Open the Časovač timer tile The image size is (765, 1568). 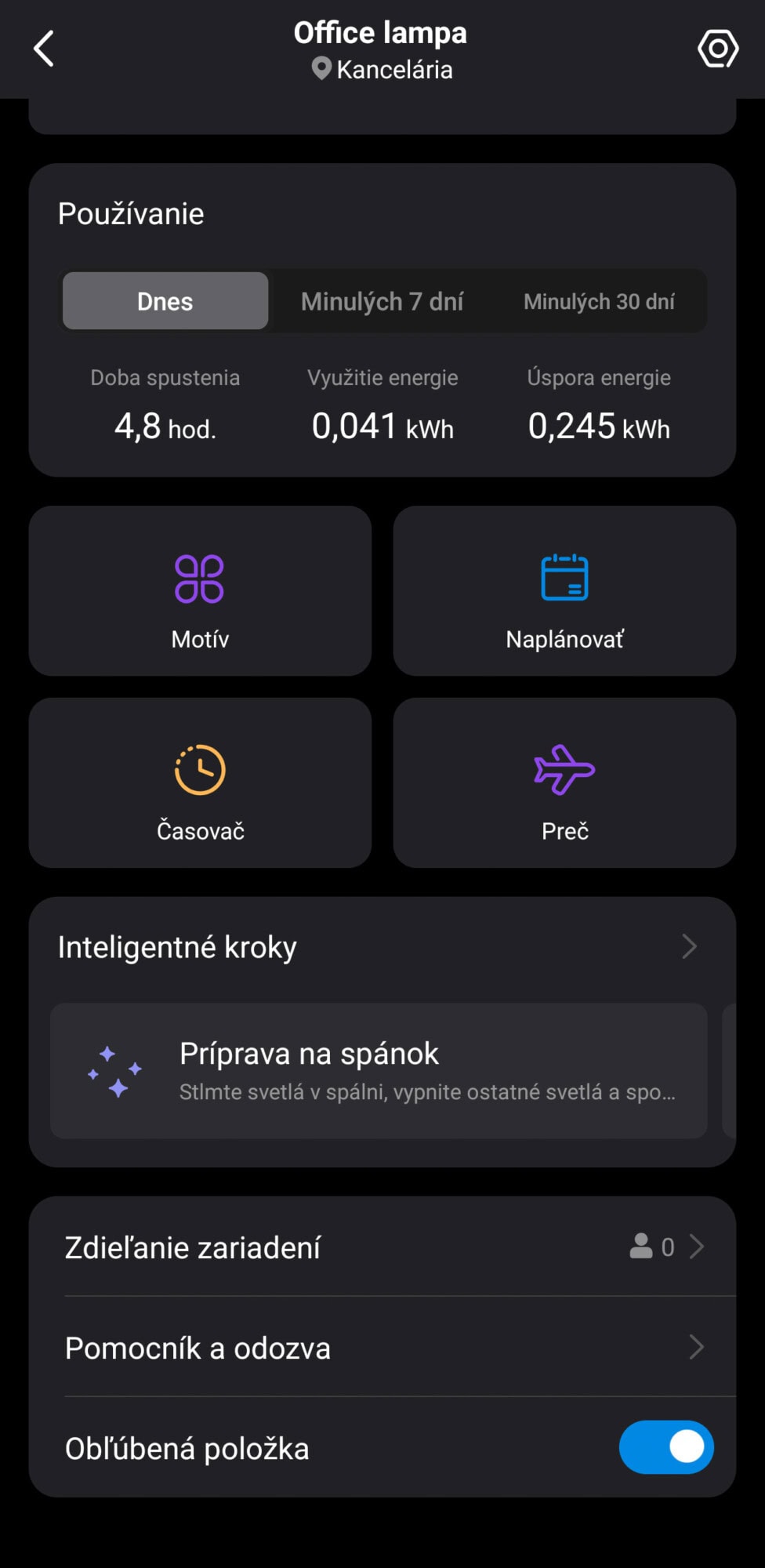tap(200, 782)
